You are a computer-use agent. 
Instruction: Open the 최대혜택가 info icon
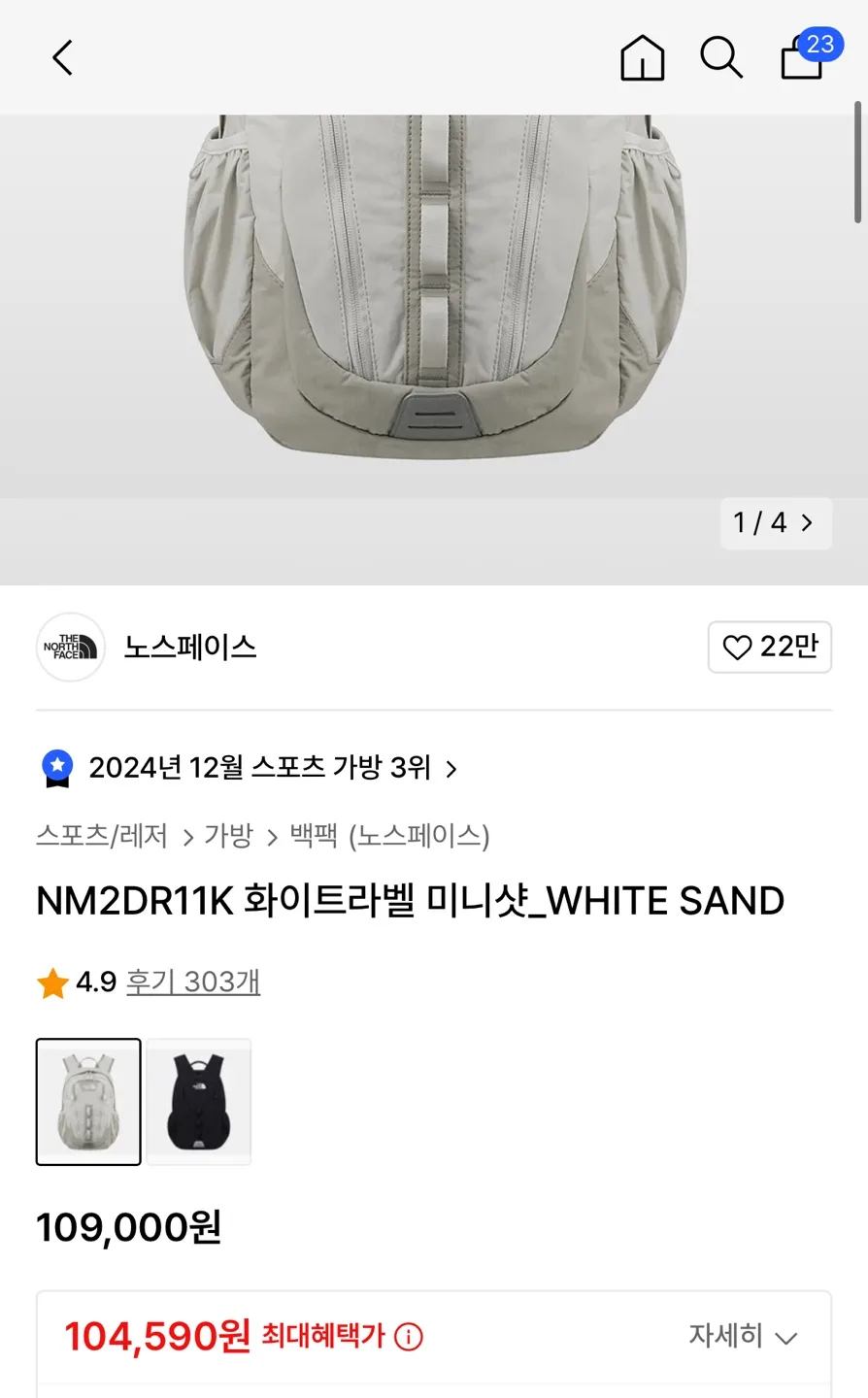tap(407, 1337)
